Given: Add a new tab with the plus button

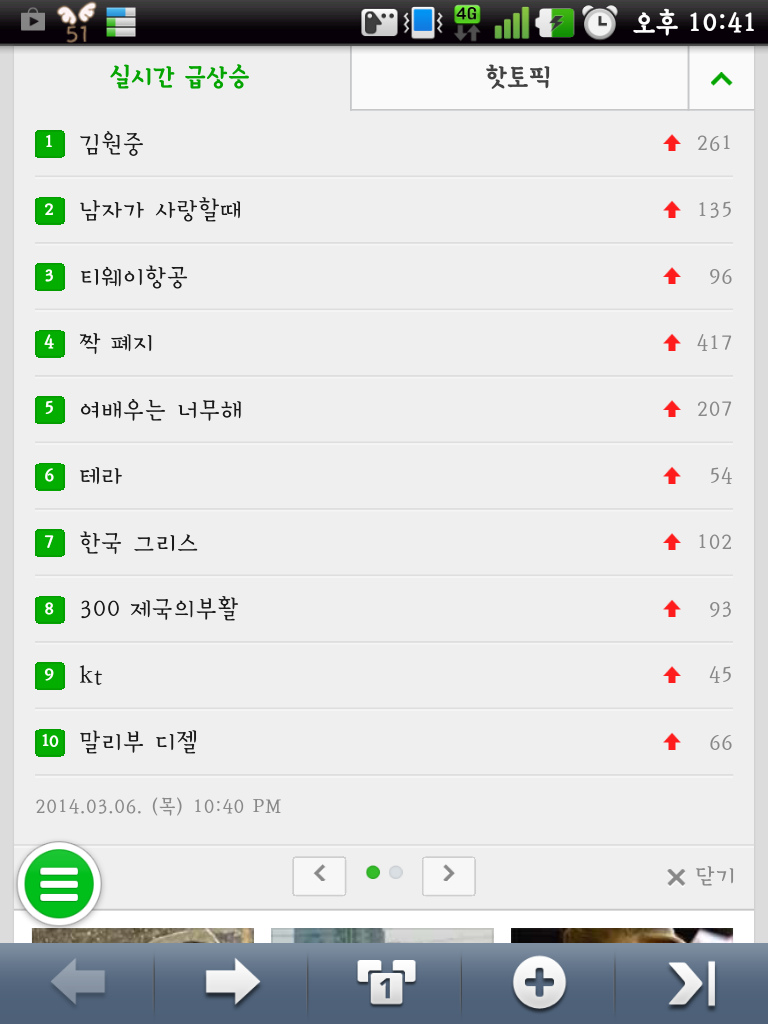Looking at the screenshot, I should [539, 984].
